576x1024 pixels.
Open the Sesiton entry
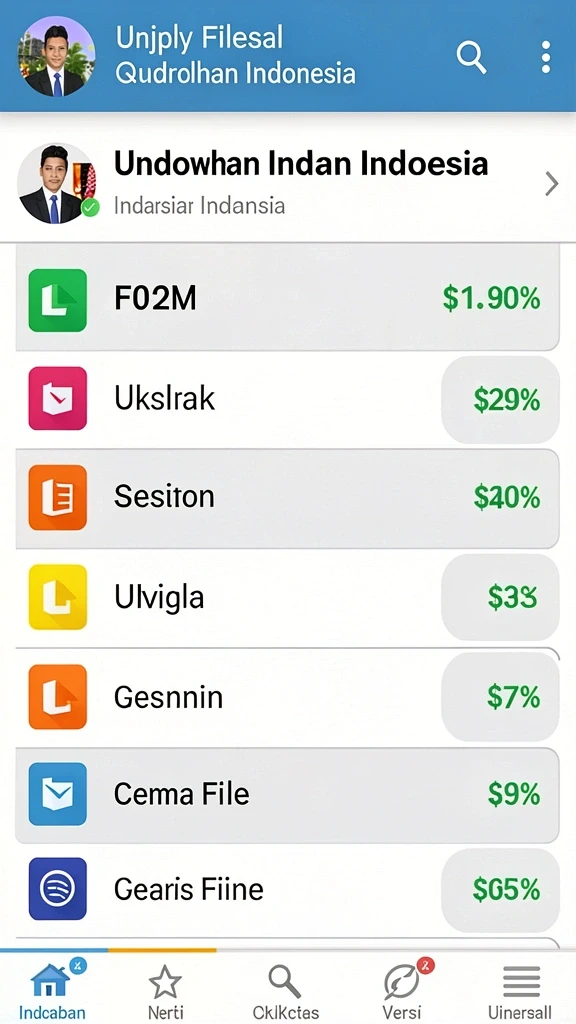(x=287, y=498)
